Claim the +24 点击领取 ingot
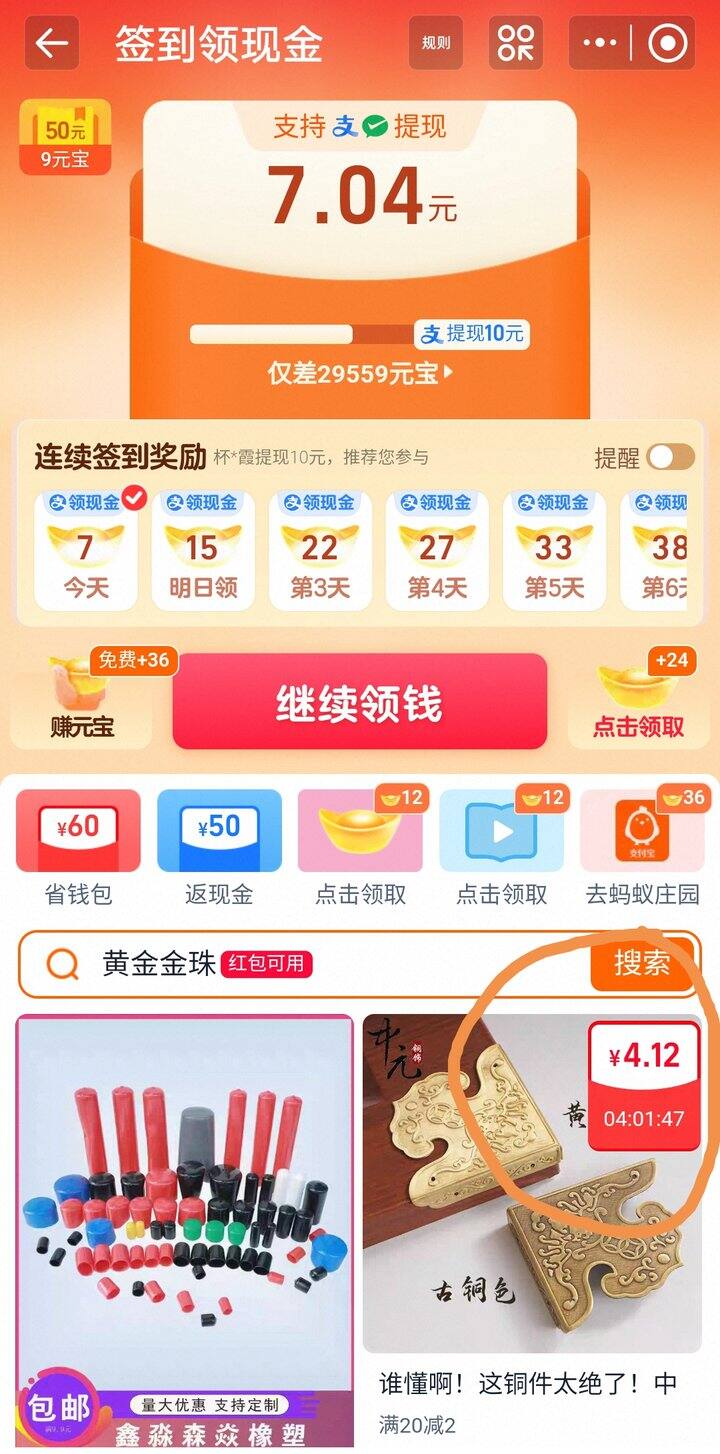This screenshot has width=720, height=1454. (x=640, y=700)
